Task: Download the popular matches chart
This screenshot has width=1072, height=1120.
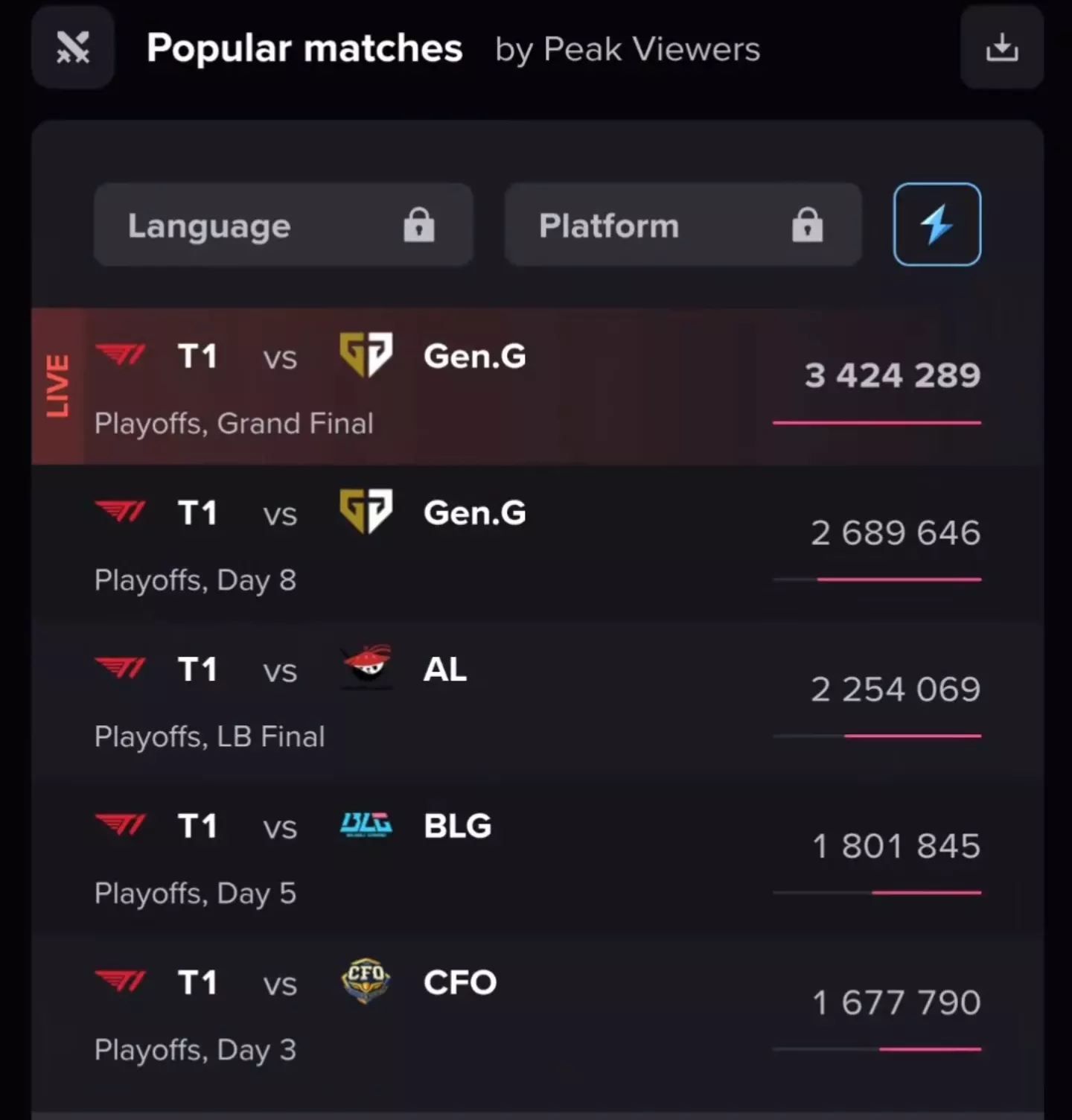Action: tap(1001, 48)
